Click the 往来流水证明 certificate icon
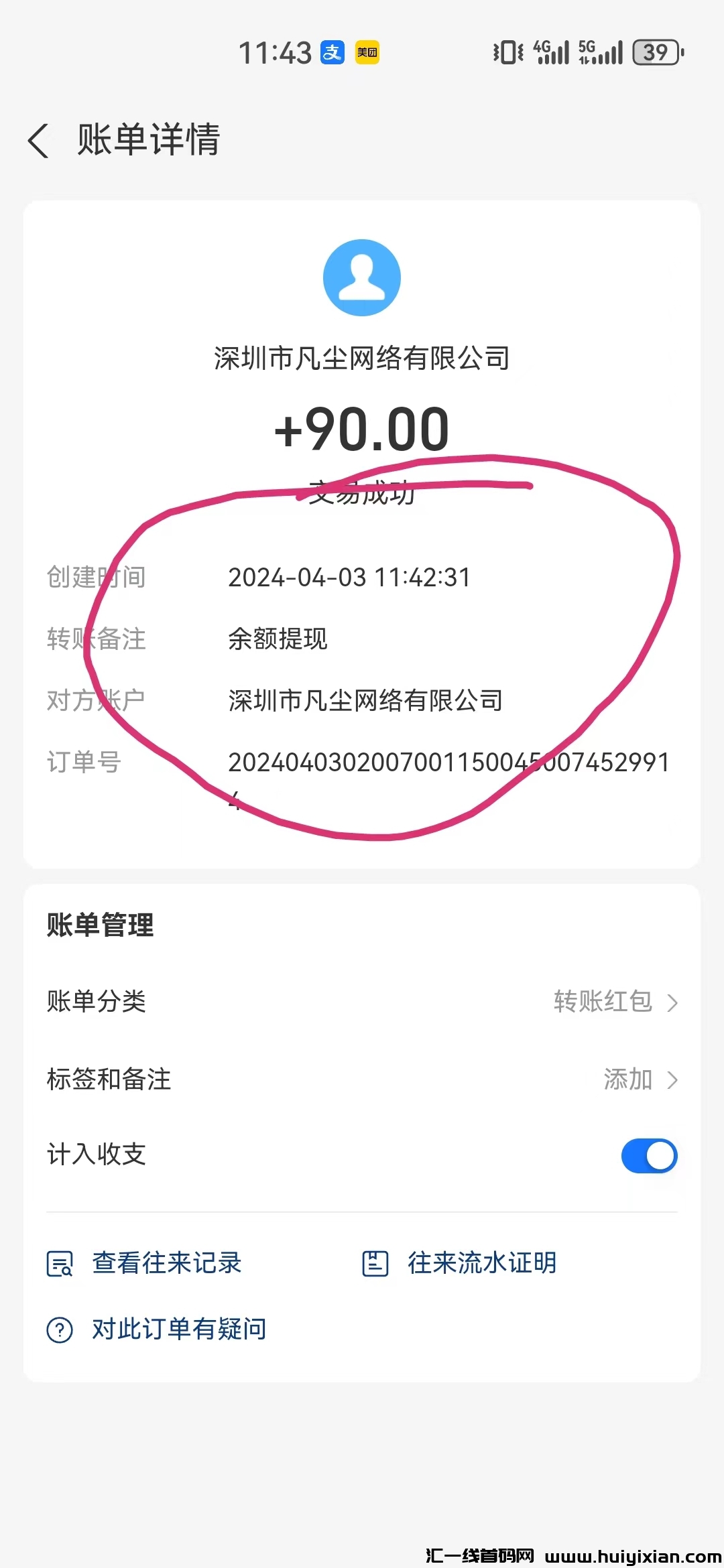The height and width of the screenshot is (1568, 724). click(375, 1264)
